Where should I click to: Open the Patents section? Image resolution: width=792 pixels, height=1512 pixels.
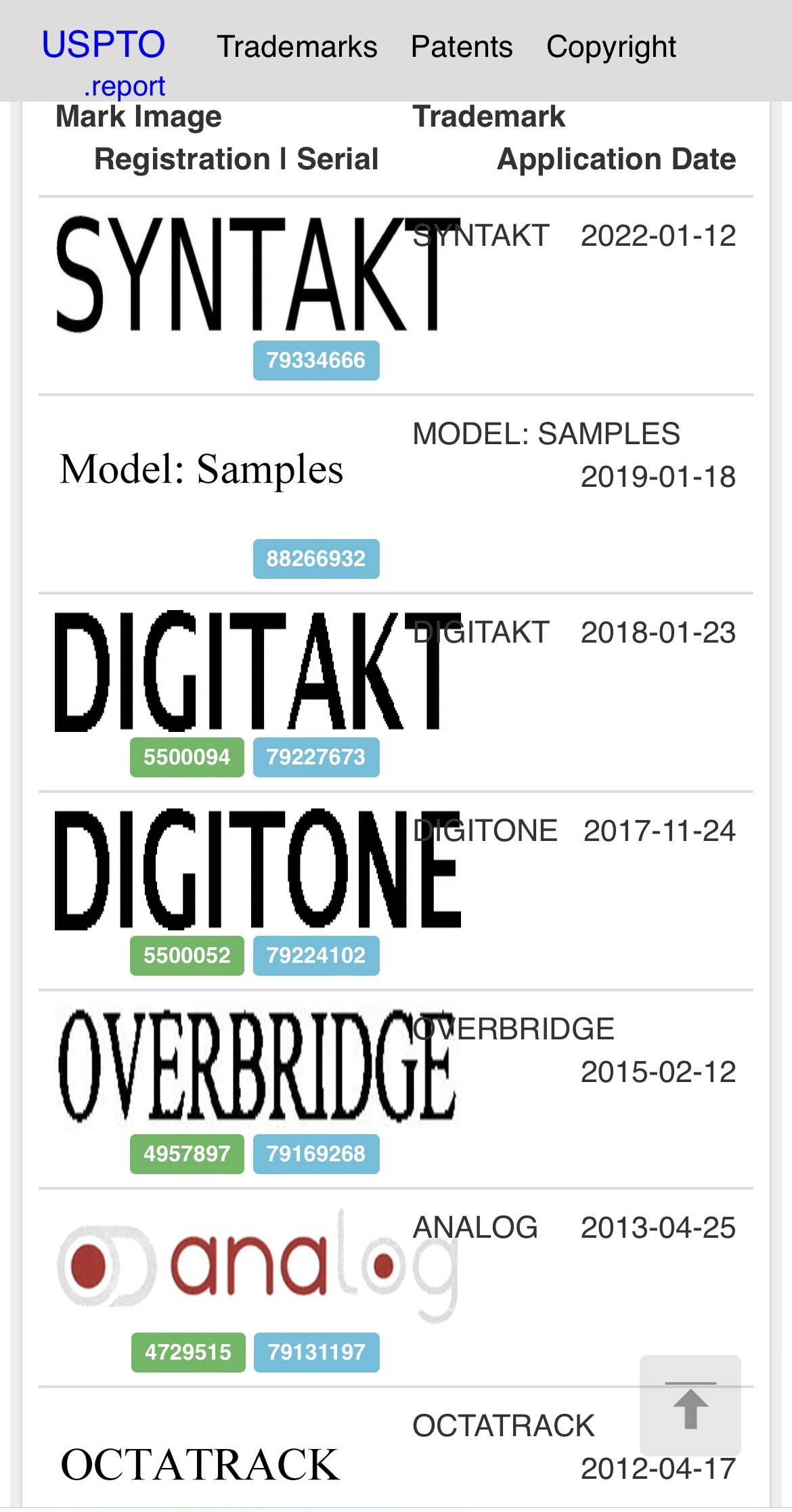tap(462, 47)
